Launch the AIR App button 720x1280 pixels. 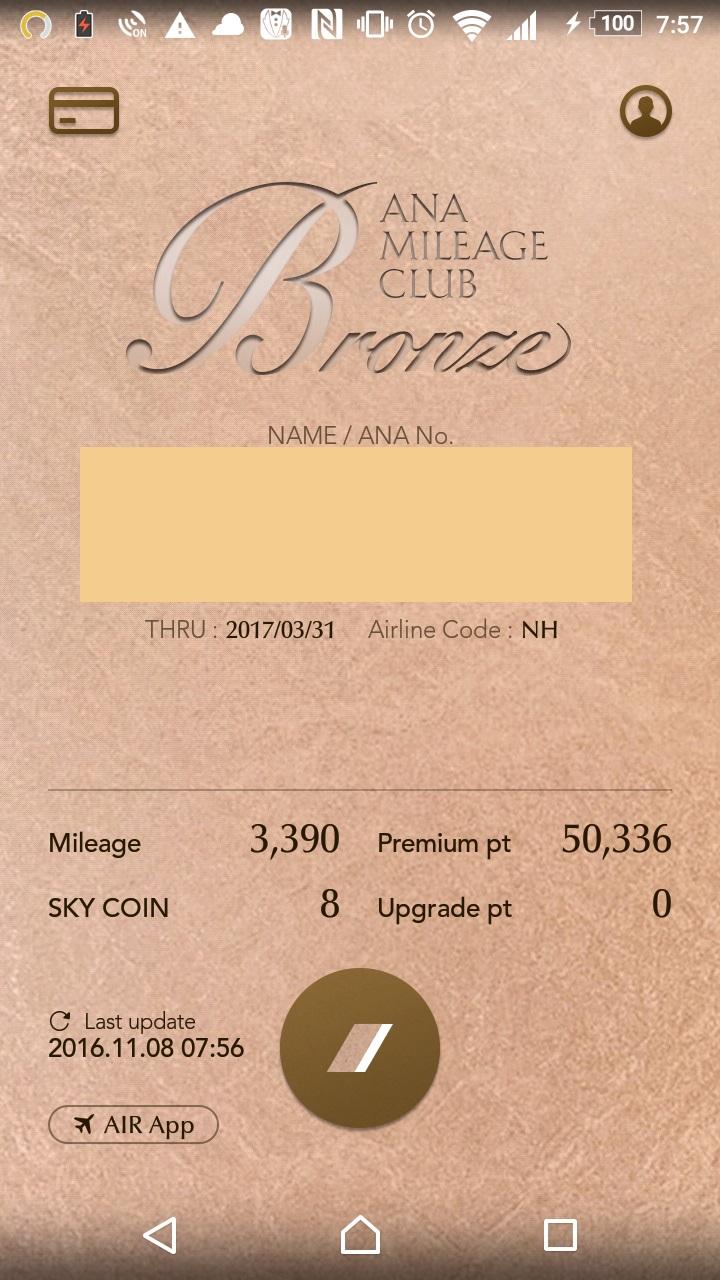[133, 1125]
